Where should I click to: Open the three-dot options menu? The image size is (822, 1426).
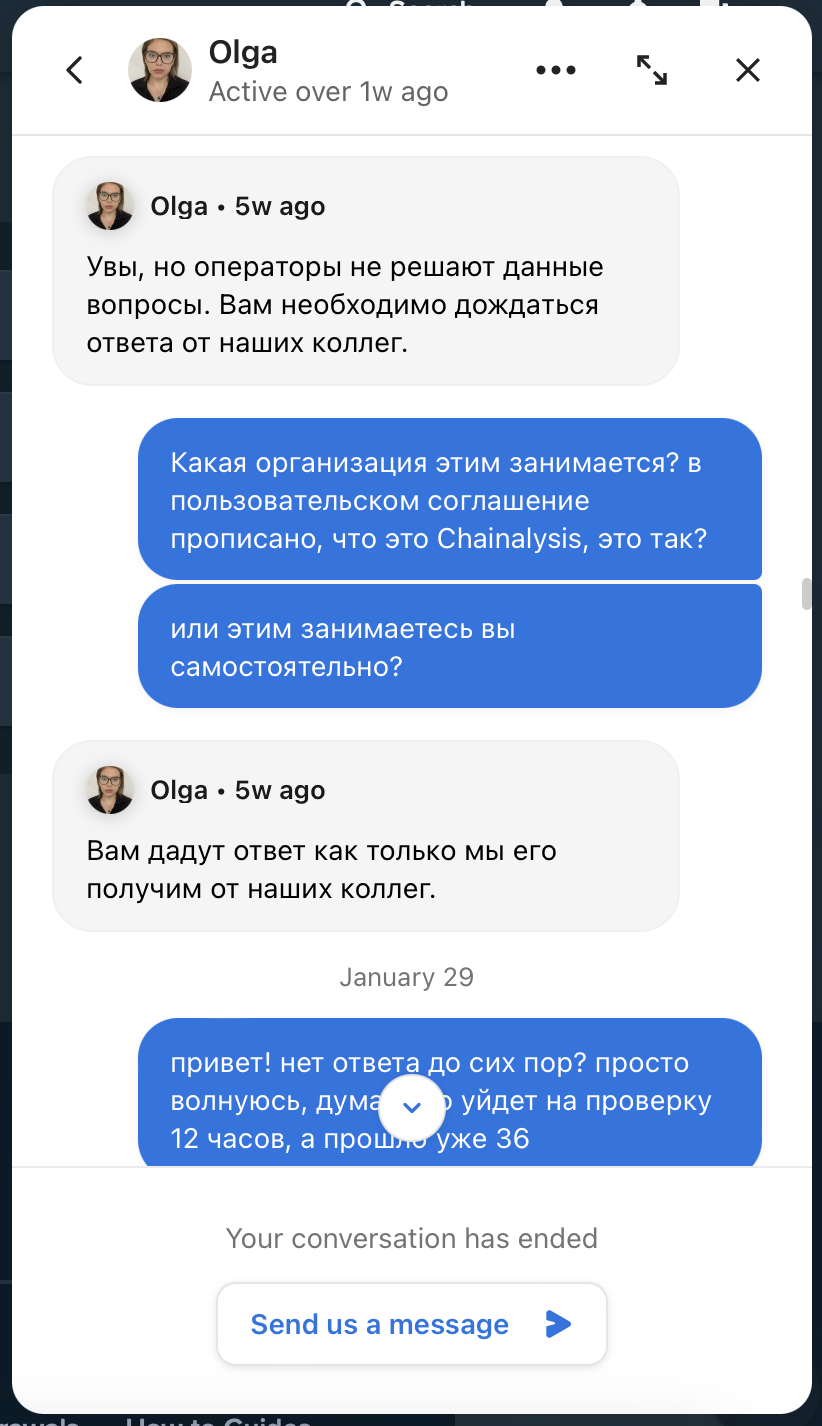[556, 70]
